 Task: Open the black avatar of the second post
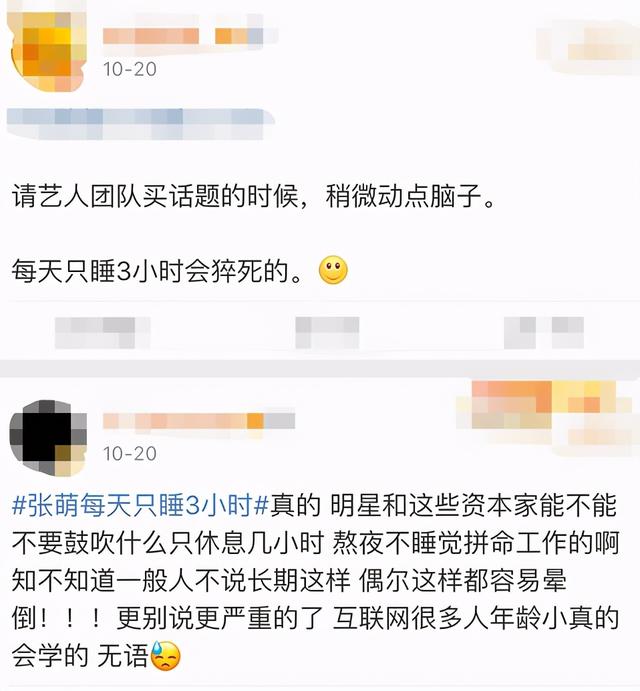(x=47, y=436)
